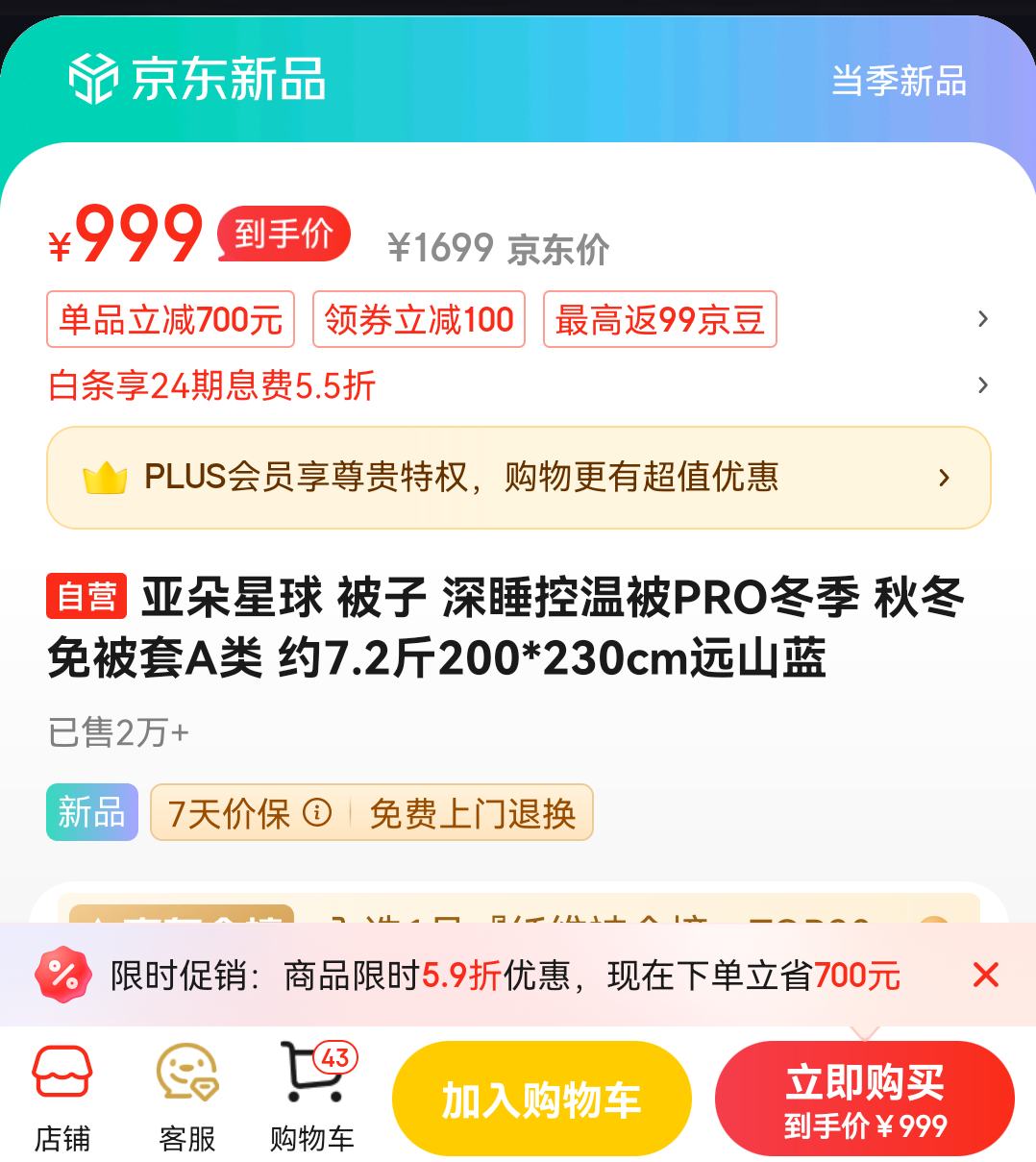
Task: Open the 客服 (customer service) chat icon
Action: click(x=186, y=1086)
